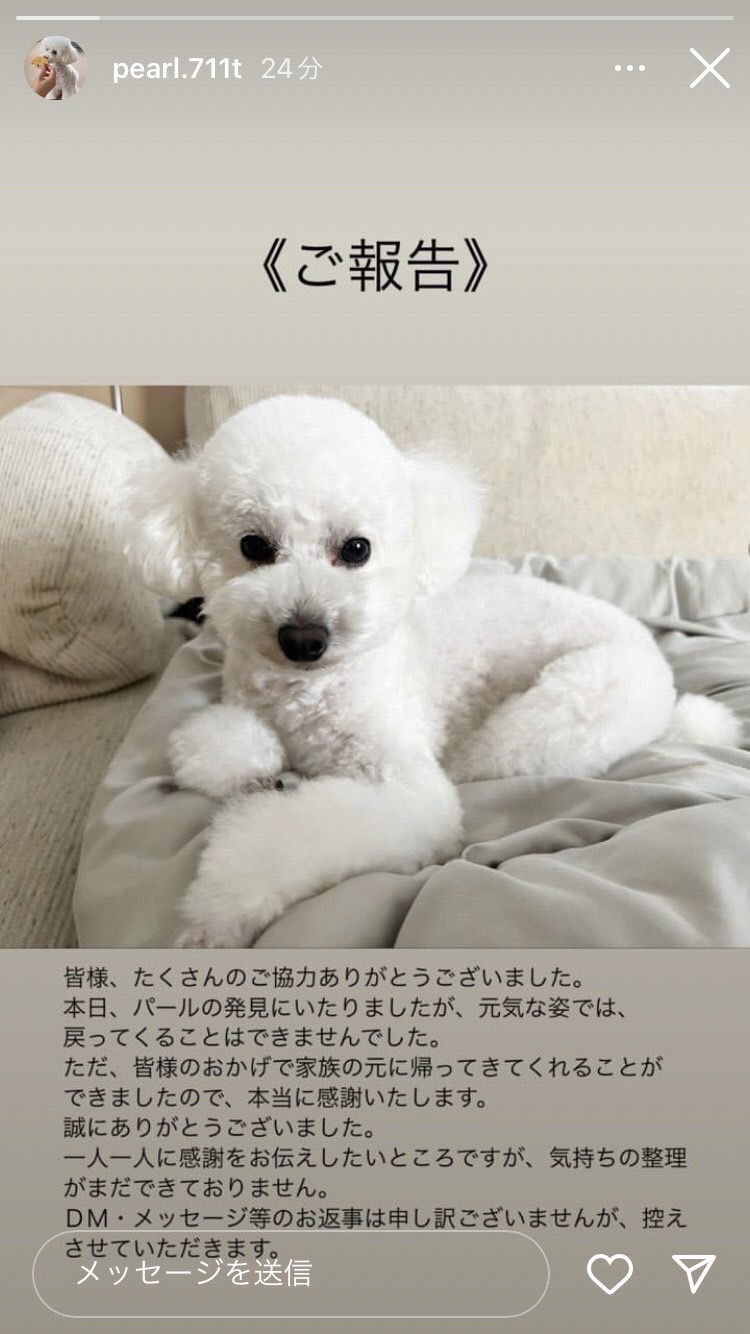Open pearl.711t's profile picture

[x=55, y=68]
